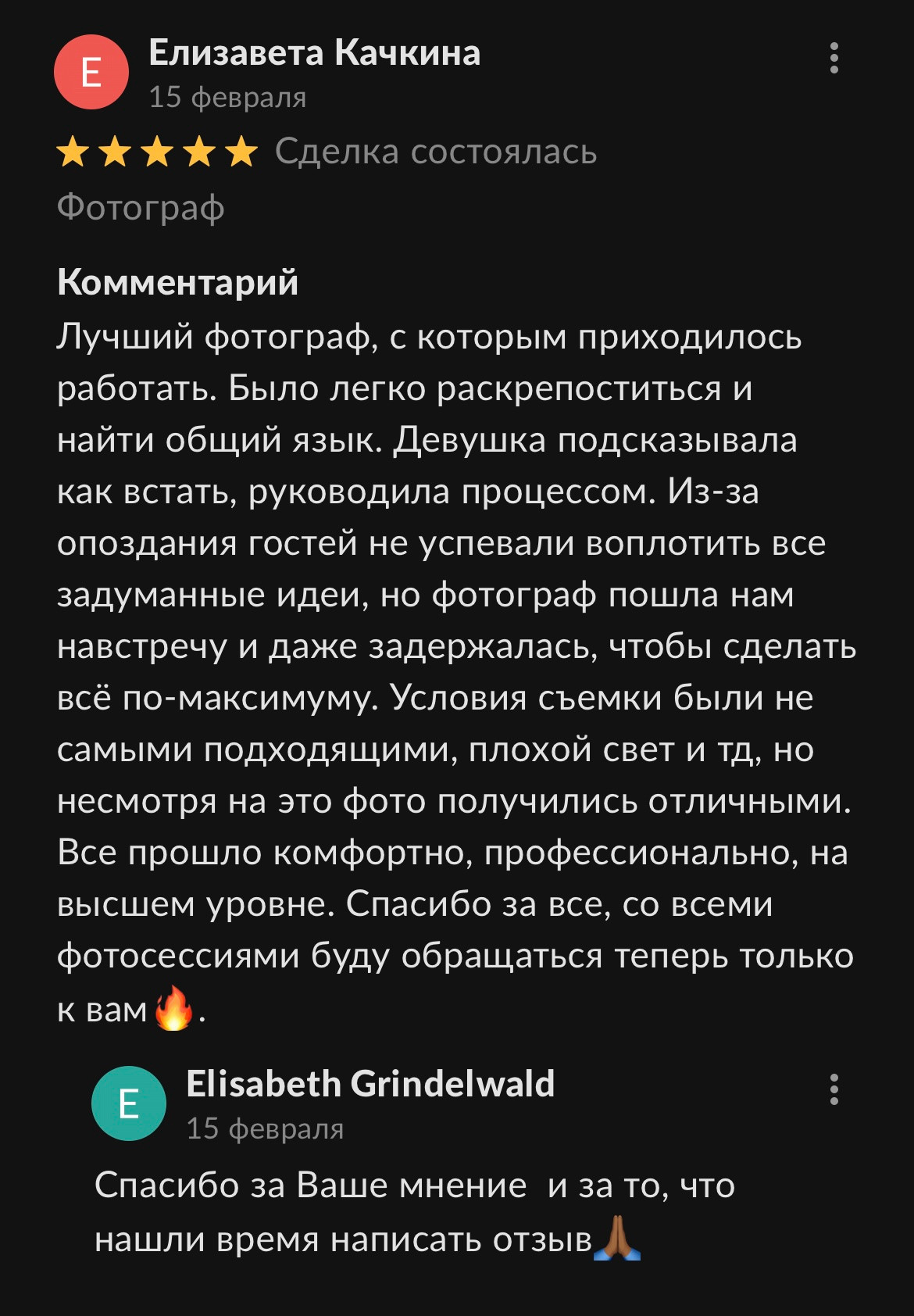This screenshot has height=1316, width=914.
Task: Click the reply date '15 февраля'
Action: coord(266,1128)
